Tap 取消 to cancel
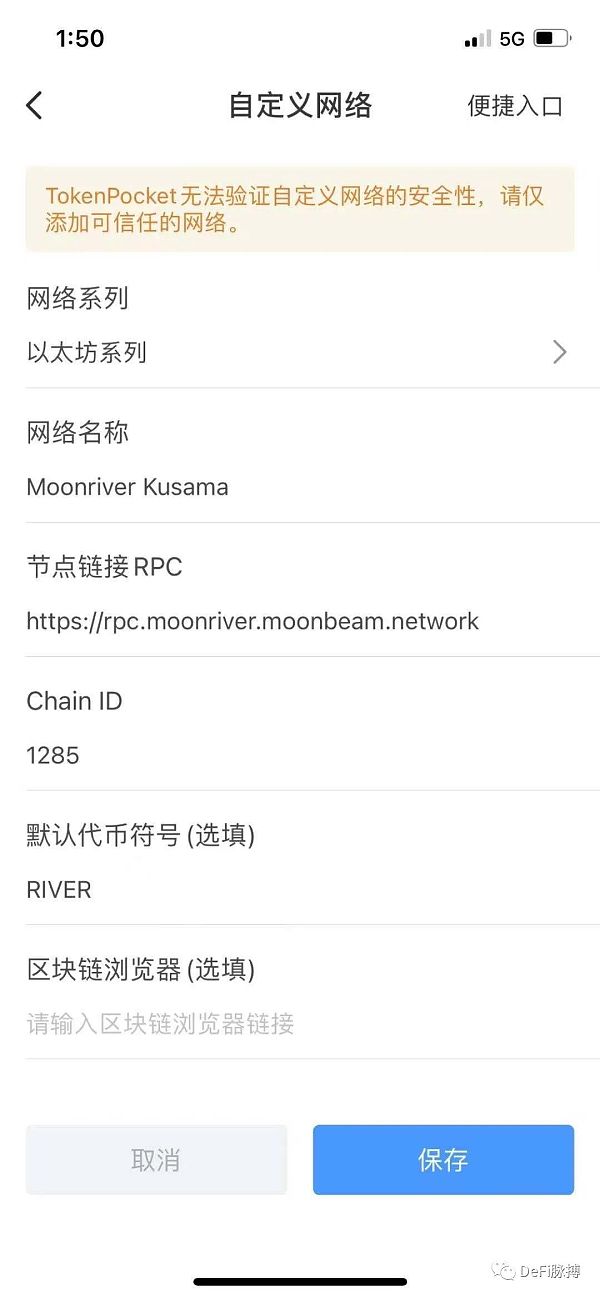The image size is (600, 1298). (x=156, y=1159)
